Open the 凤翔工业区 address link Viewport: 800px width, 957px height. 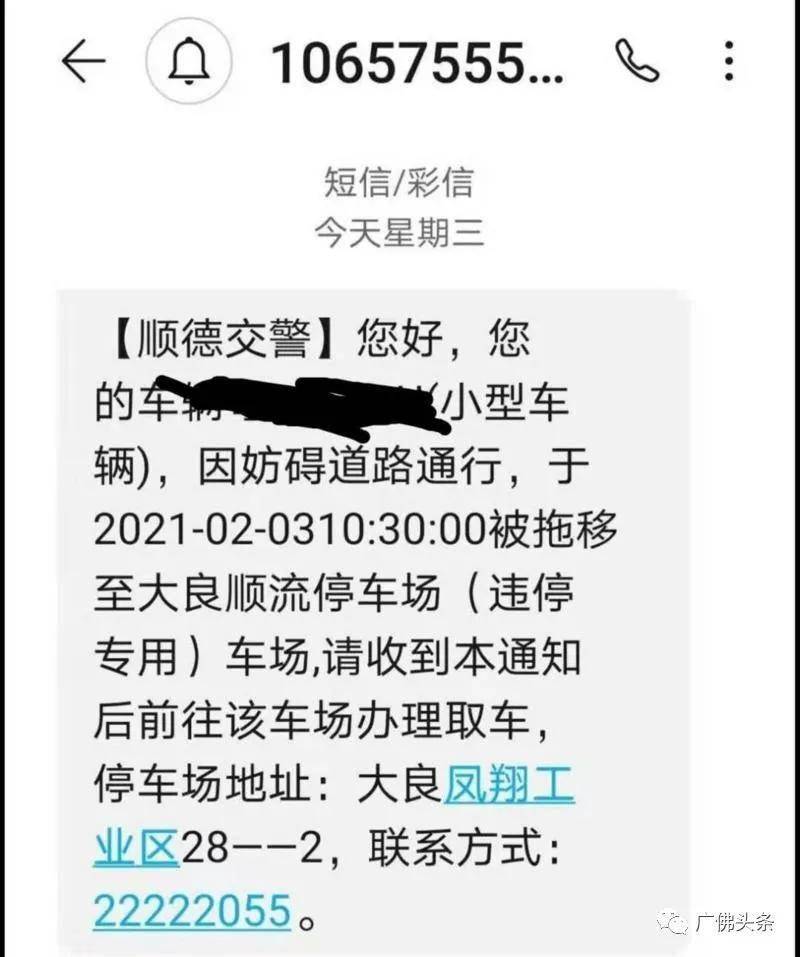[509, 789]
